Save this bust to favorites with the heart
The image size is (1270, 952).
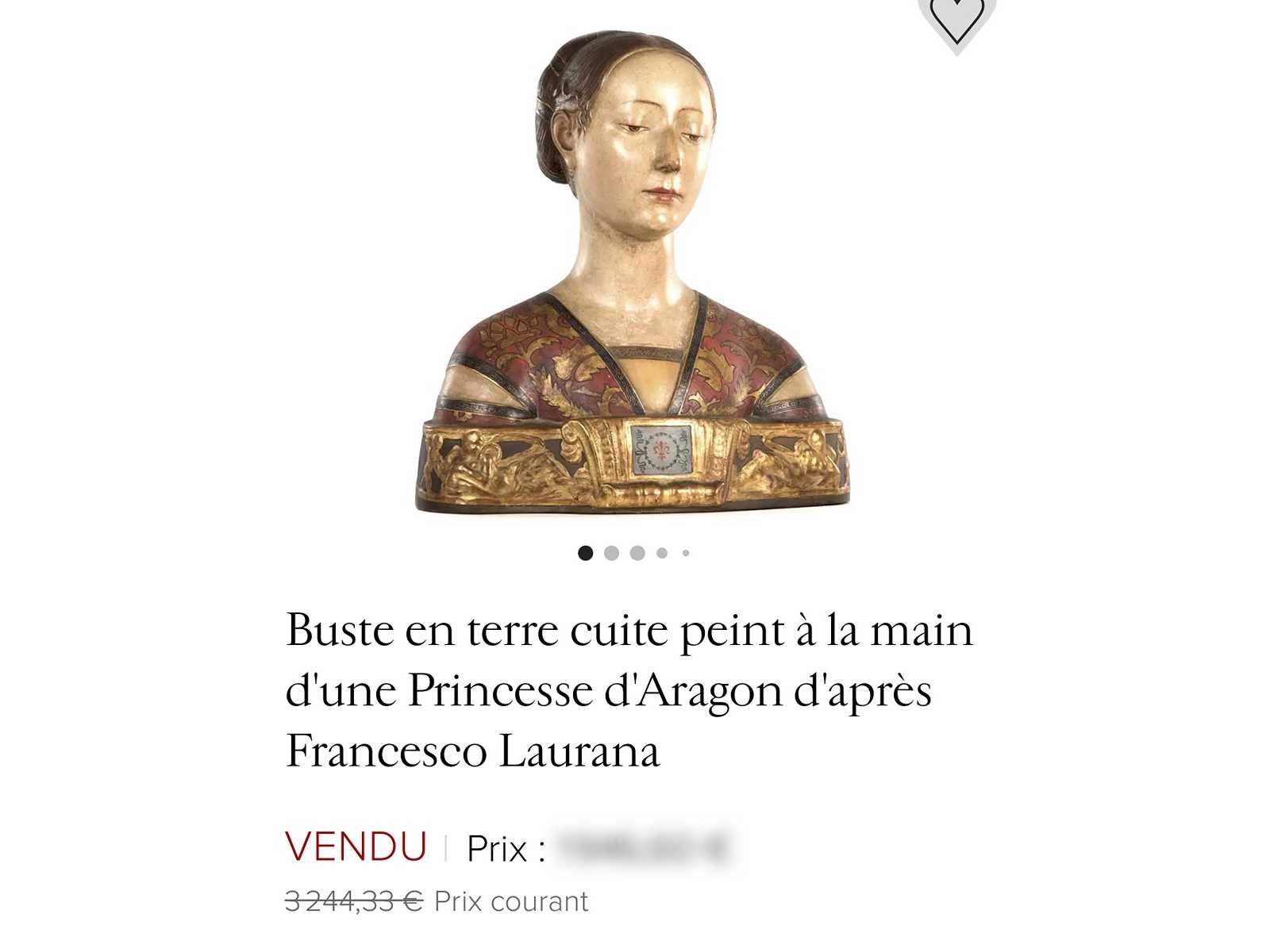[x=956, y=18]
